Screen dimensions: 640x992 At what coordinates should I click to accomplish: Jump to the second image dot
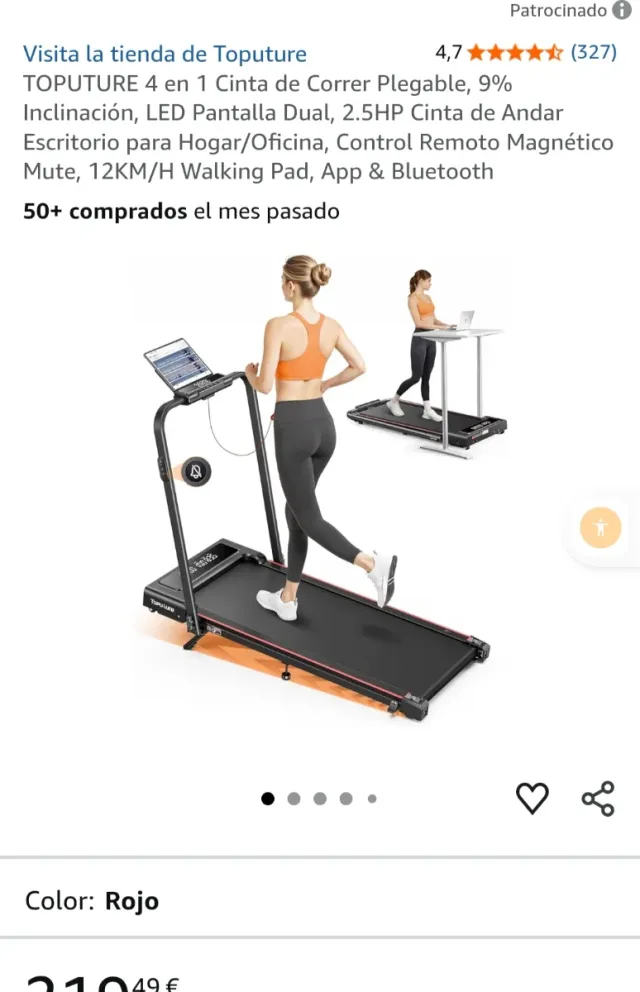click(294, 799)
